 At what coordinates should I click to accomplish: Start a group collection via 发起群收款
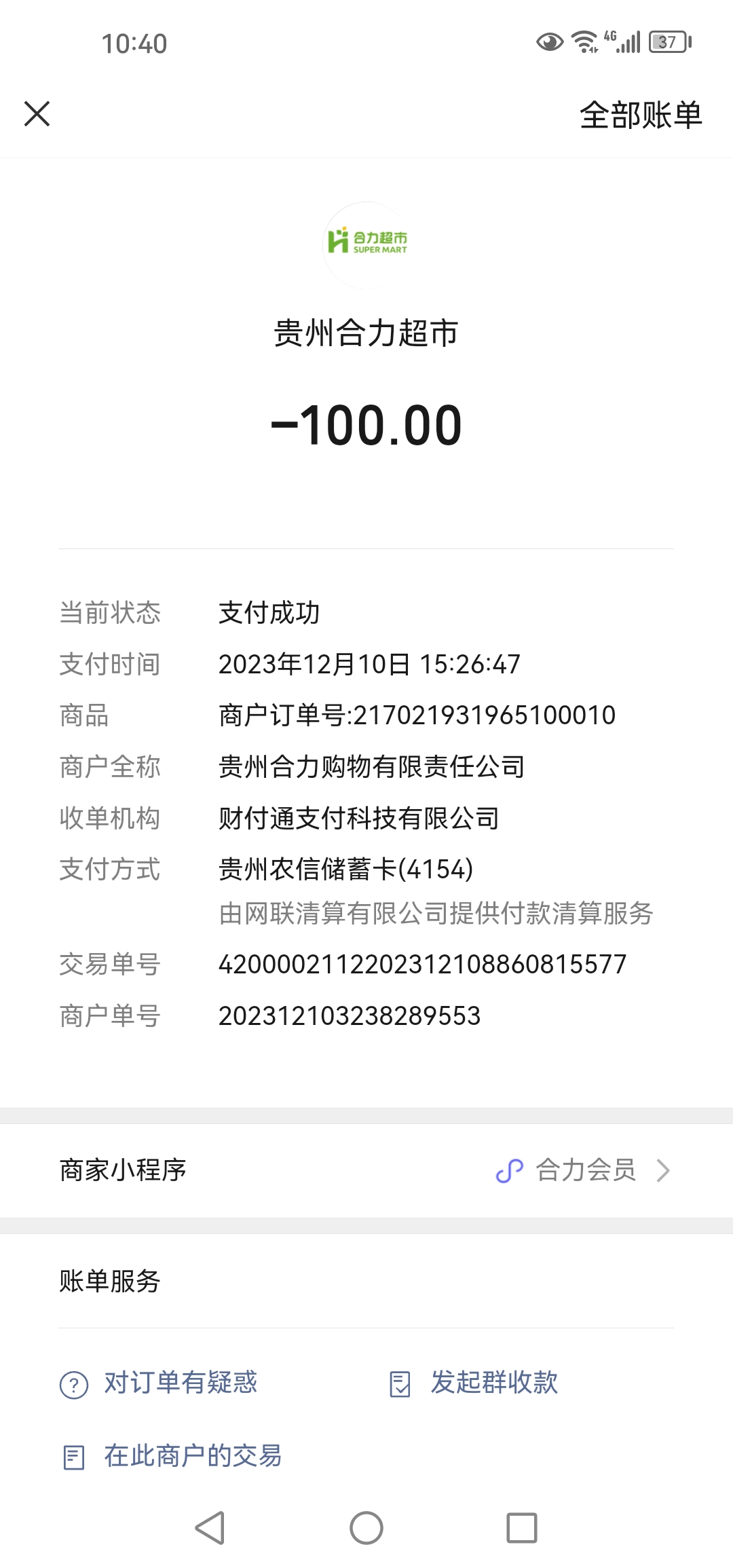pos(493,1383)
